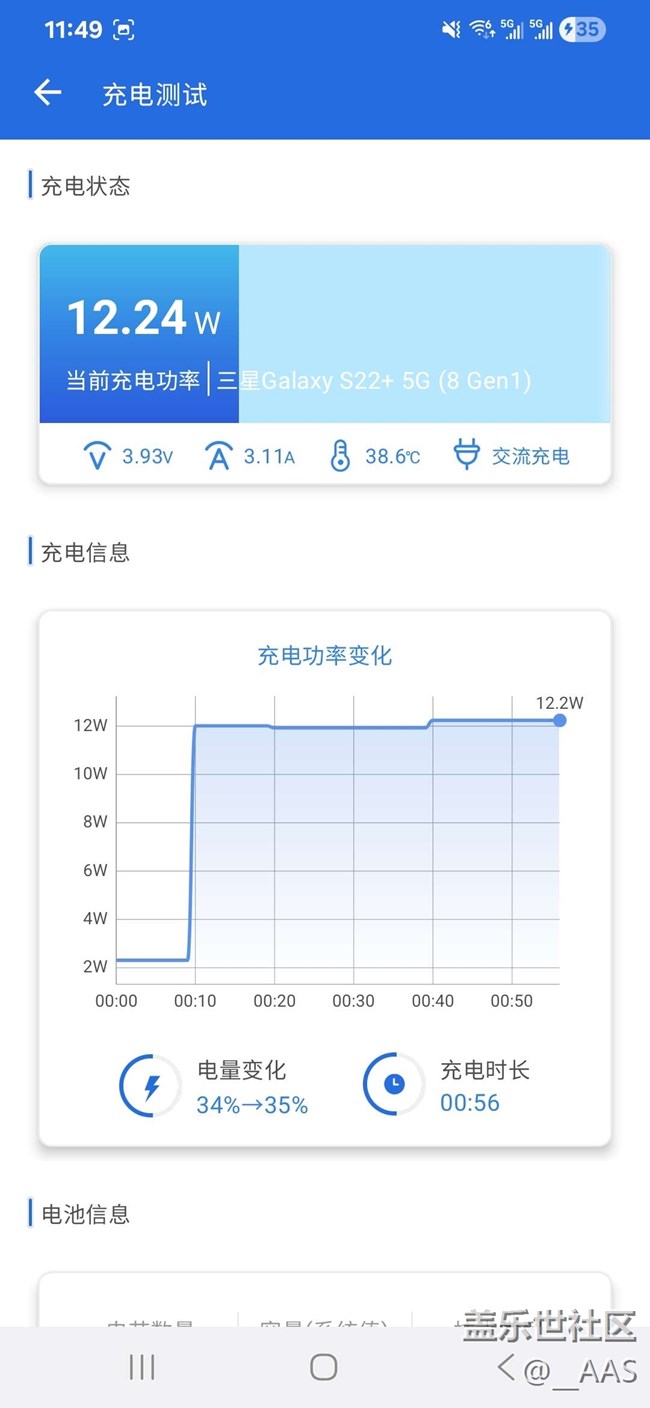Viewport: 650px width, 1408px height.
Task: Go back from the 充电测试 screen
Action: 48,94
